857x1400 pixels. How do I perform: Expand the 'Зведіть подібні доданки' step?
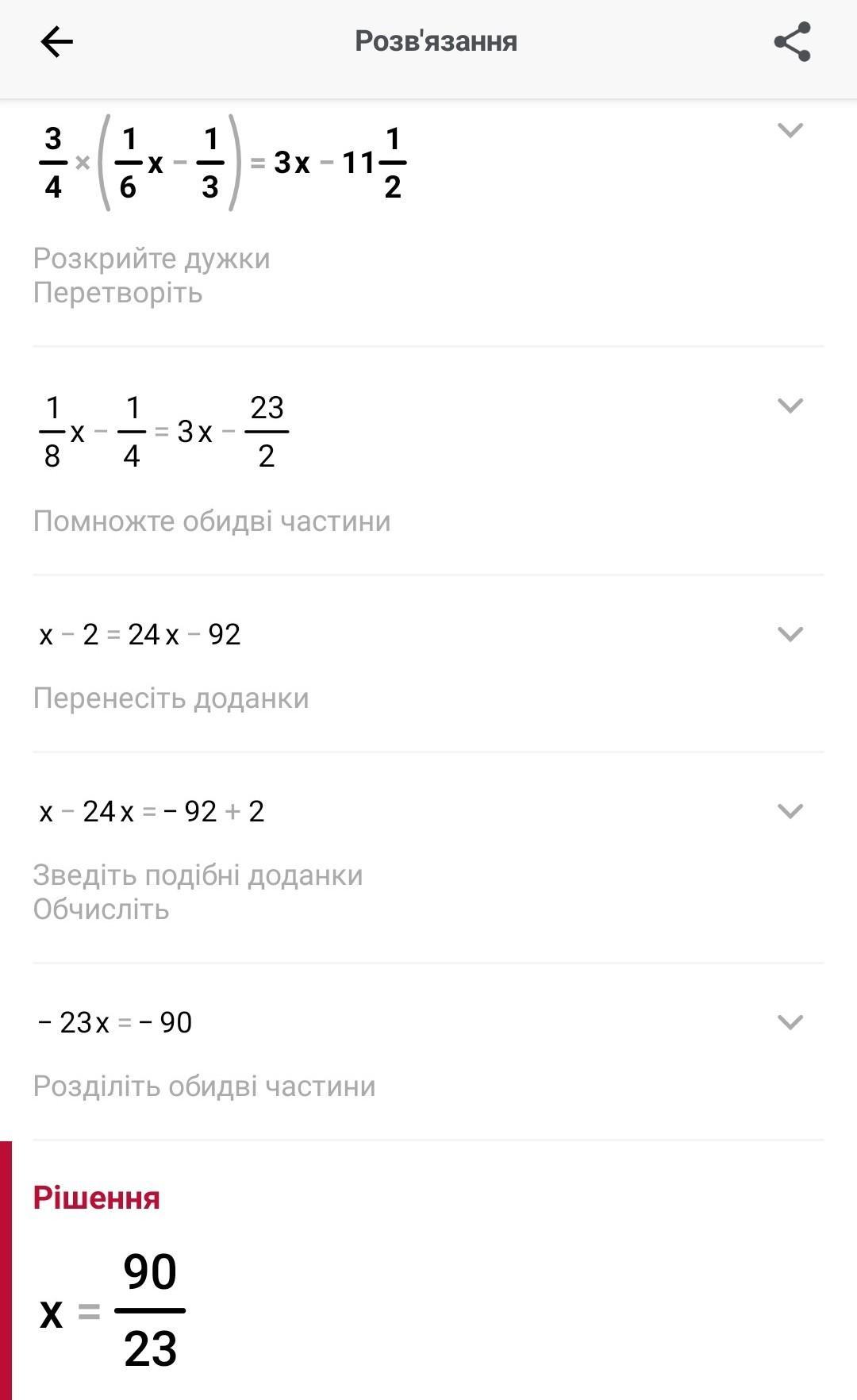tap(790, 811)
